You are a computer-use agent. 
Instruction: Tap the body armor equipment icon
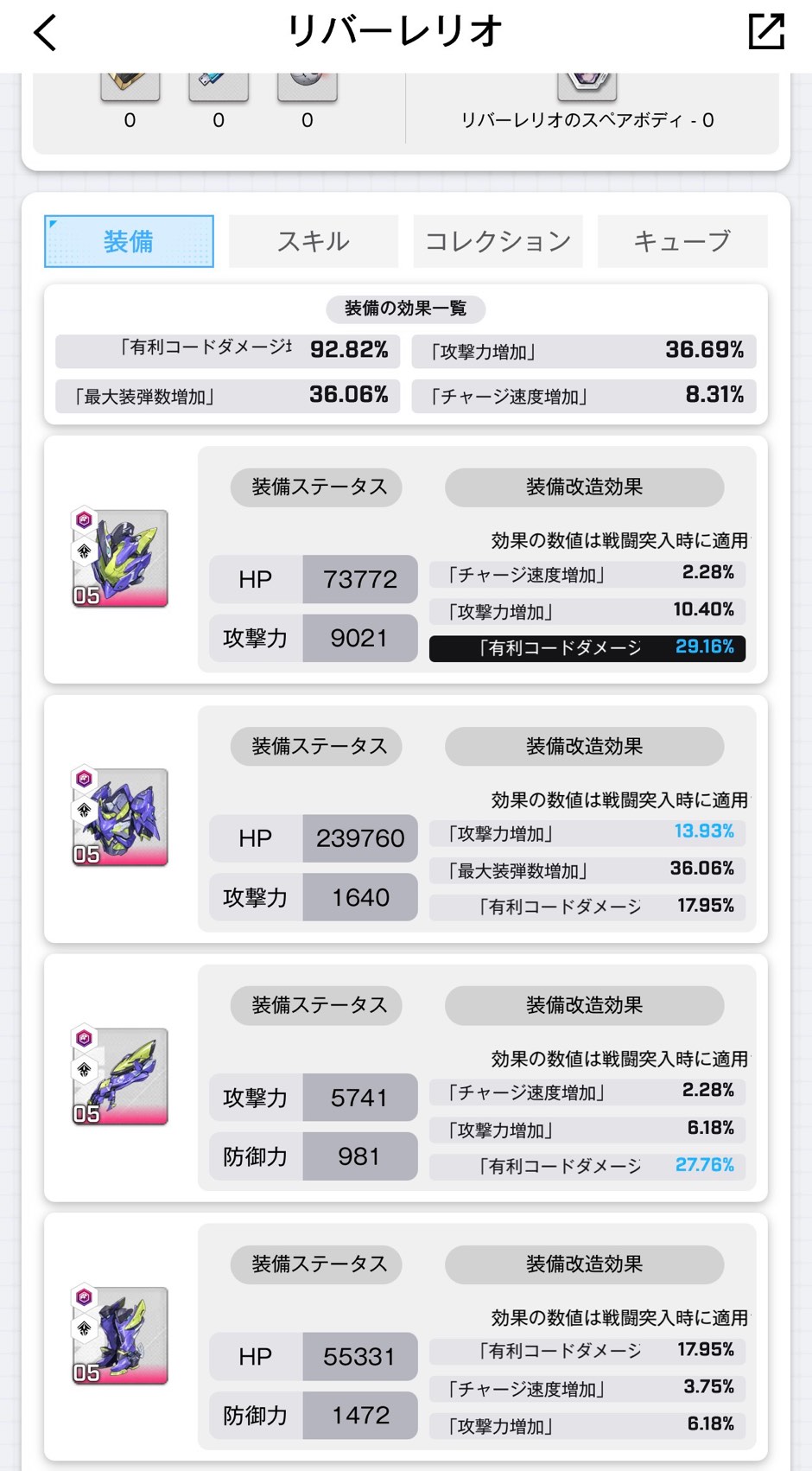tap(121, 818)
